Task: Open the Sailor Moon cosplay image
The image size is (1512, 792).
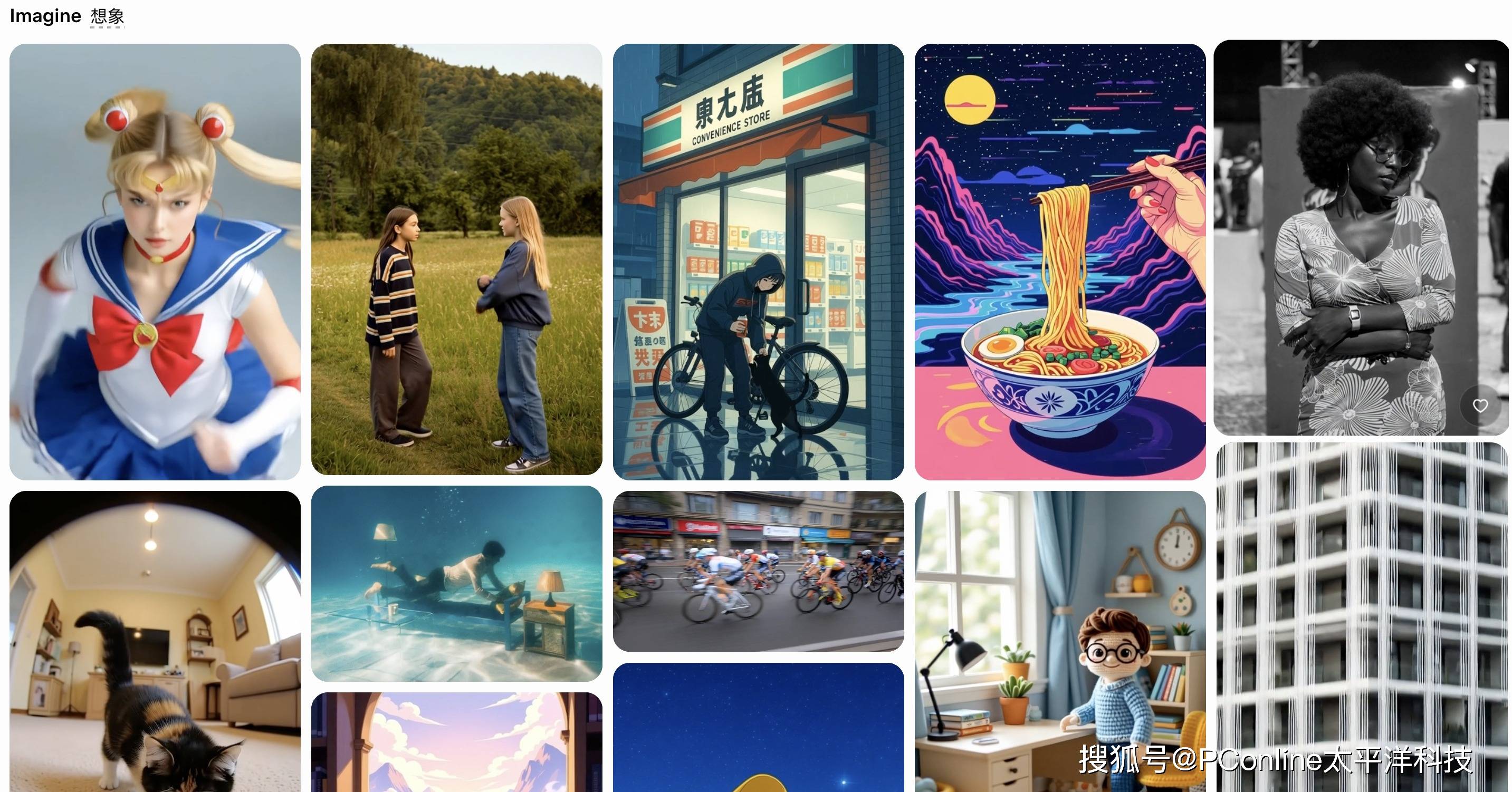Action: click(x=155, y=262)
